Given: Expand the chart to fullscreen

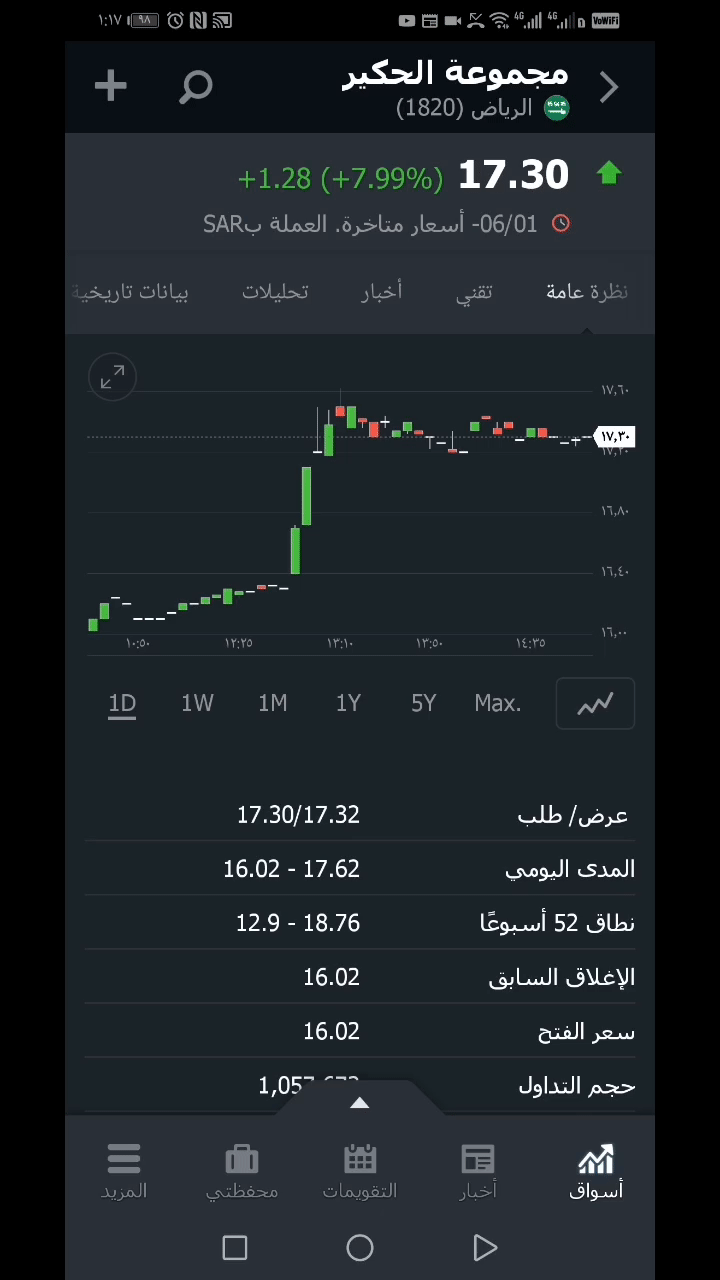Looking at the screenshot, I should (x=112, y=377).
